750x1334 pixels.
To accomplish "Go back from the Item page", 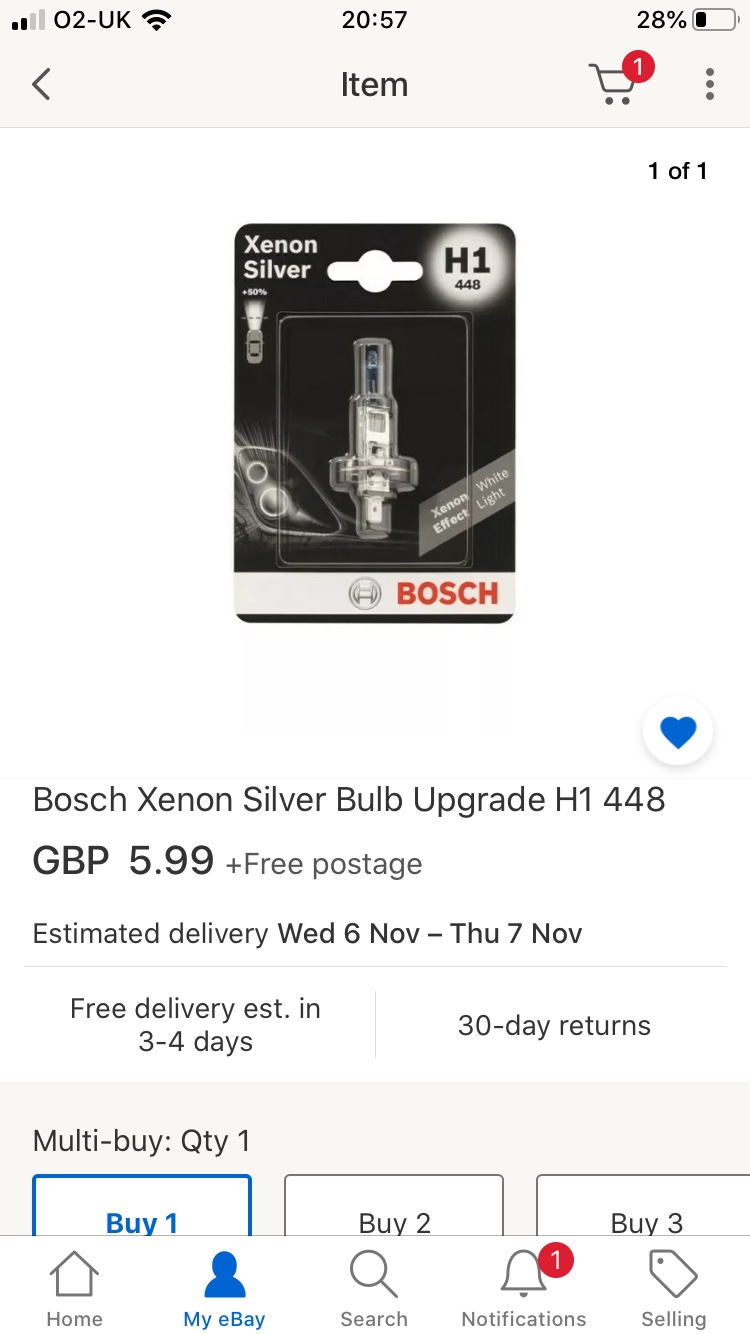I will pyautogui.click(x=41, y=85).
